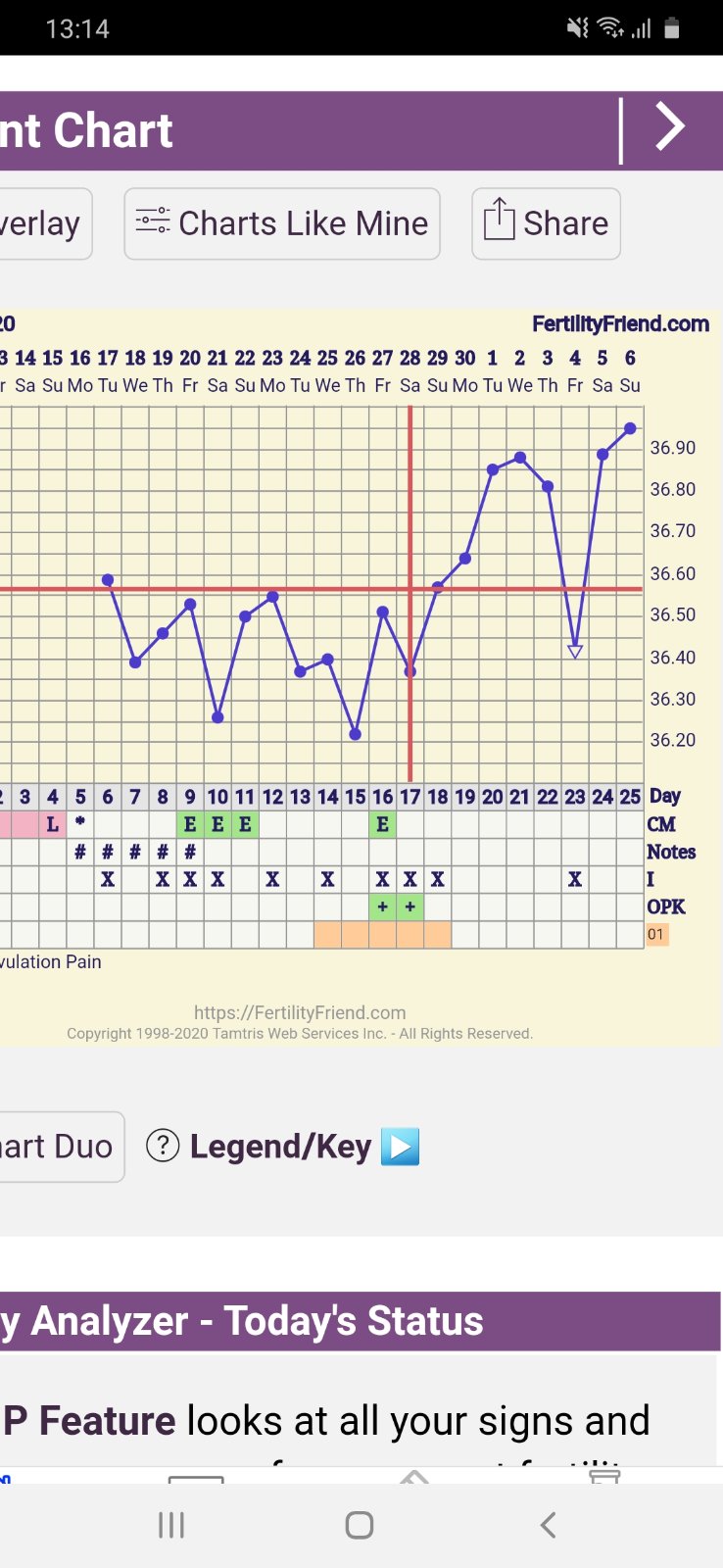
Task: Go back with system back button
Action: click(548, 1525)
